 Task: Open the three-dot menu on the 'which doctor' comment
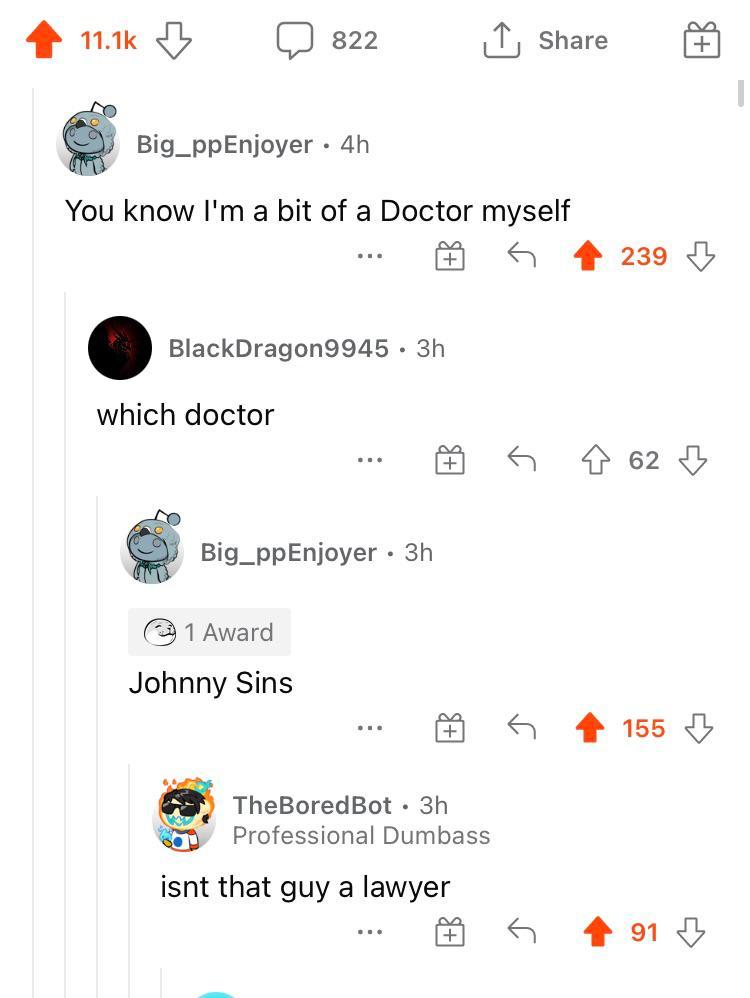point(370,459)
